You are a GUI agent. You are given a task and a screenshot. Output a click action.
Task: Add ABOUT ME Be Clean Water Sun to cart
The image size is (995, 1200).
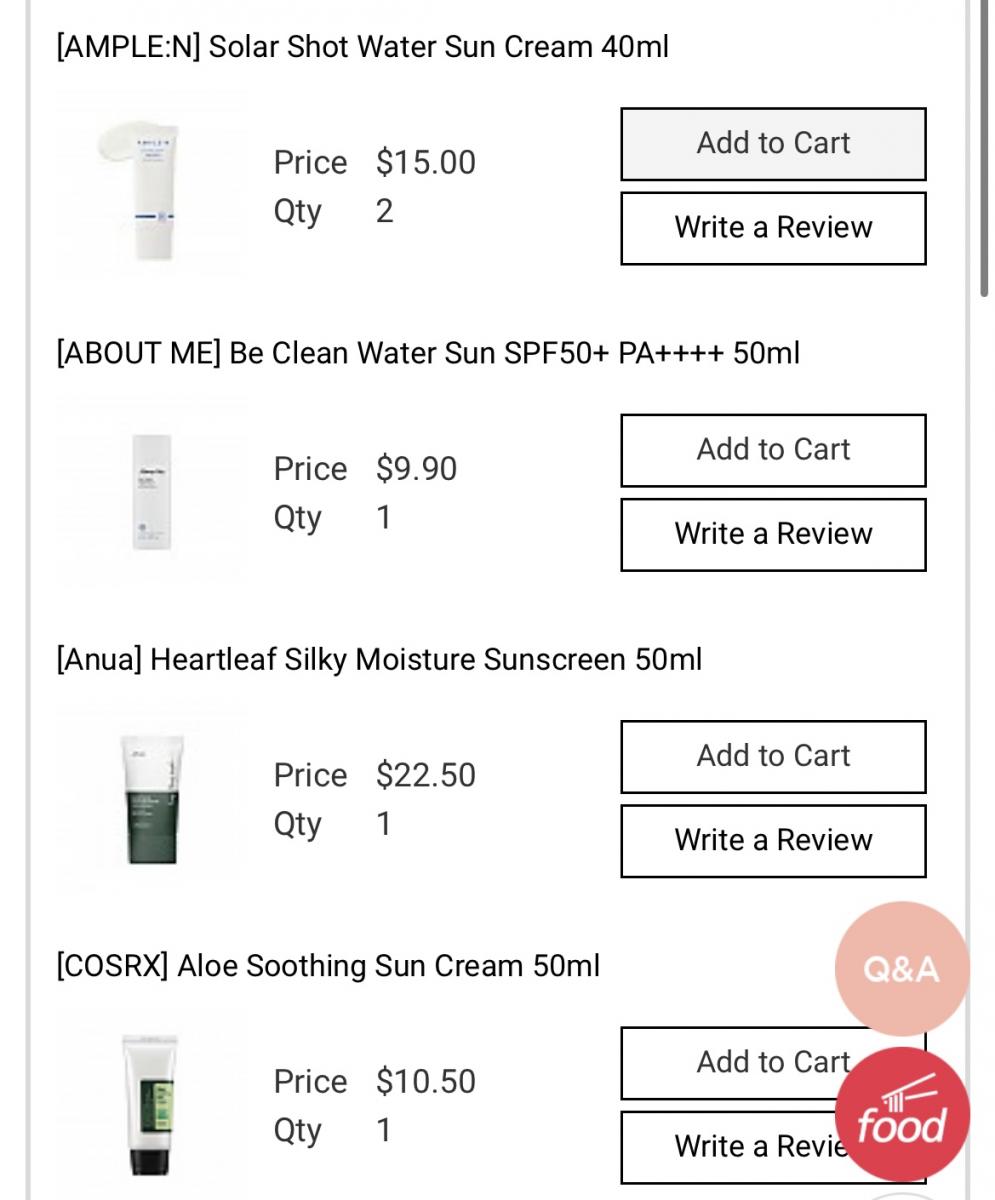pyautogui.click(x=773, y=450)
